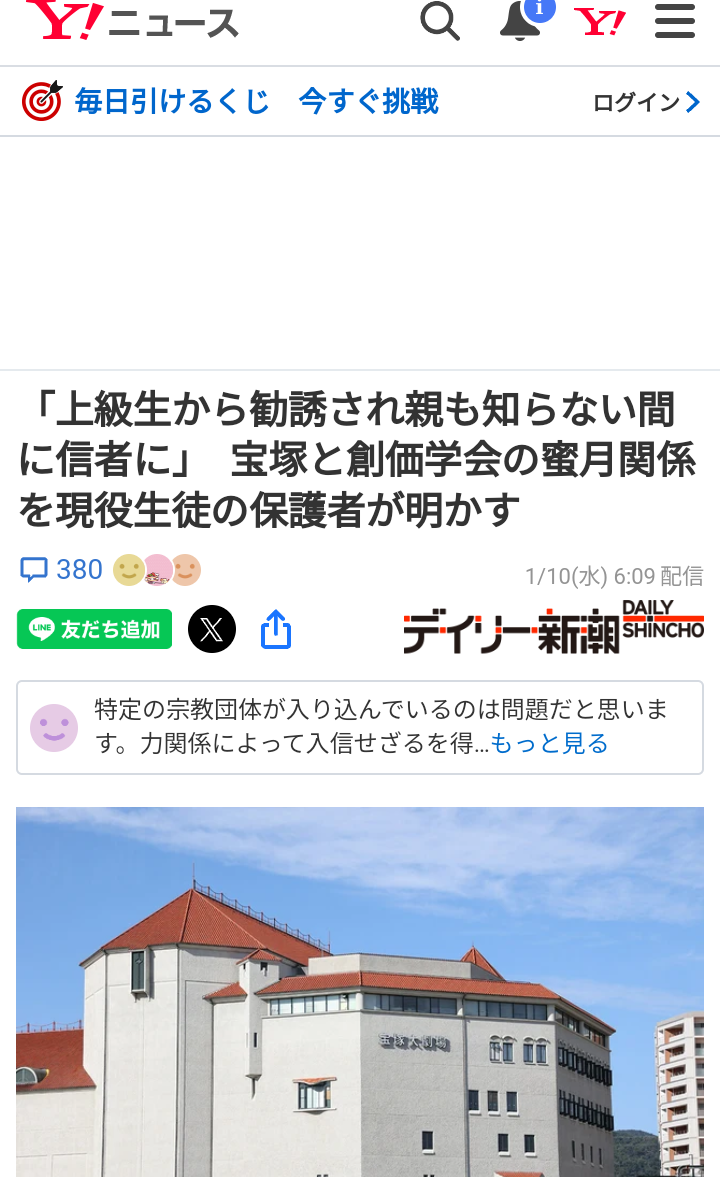Open the デイリー新潮 publisher page
The height and width of the screenshot is (1177, 720).
(x=553, y=628)
